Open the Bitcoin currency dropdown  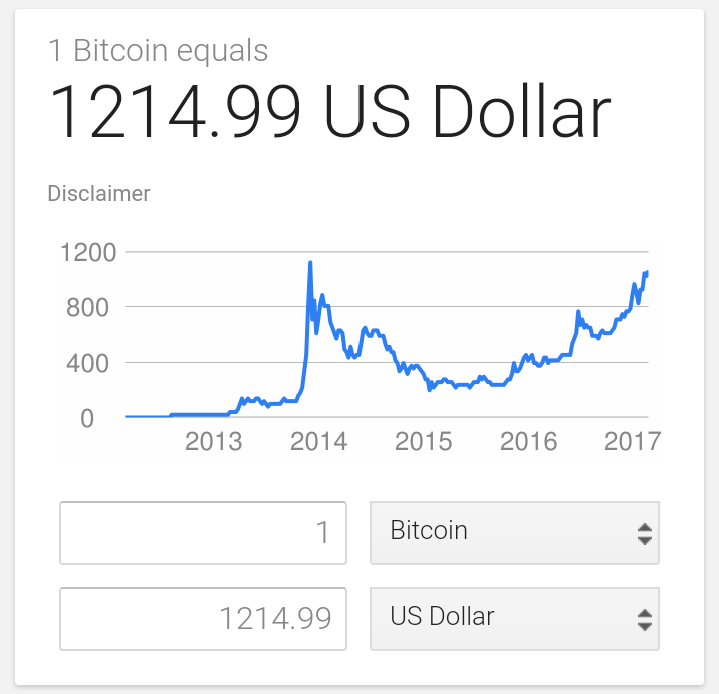click(x=514, y=532)
